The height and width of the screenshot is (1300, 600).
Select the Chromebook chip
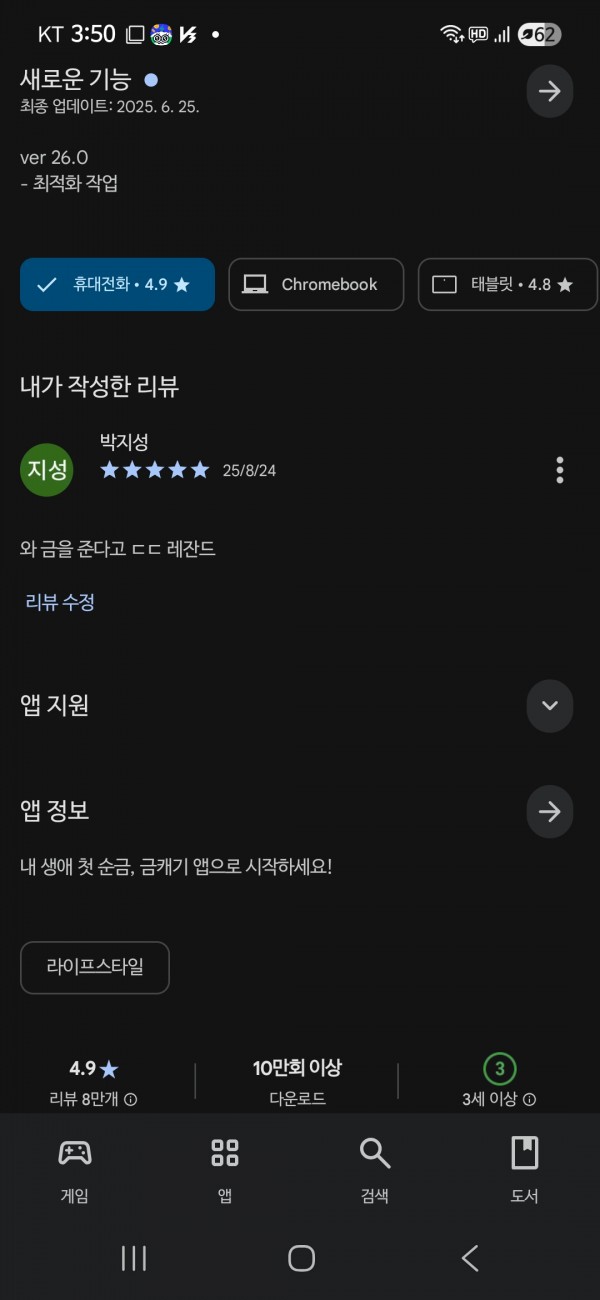[x=316, y=284]
